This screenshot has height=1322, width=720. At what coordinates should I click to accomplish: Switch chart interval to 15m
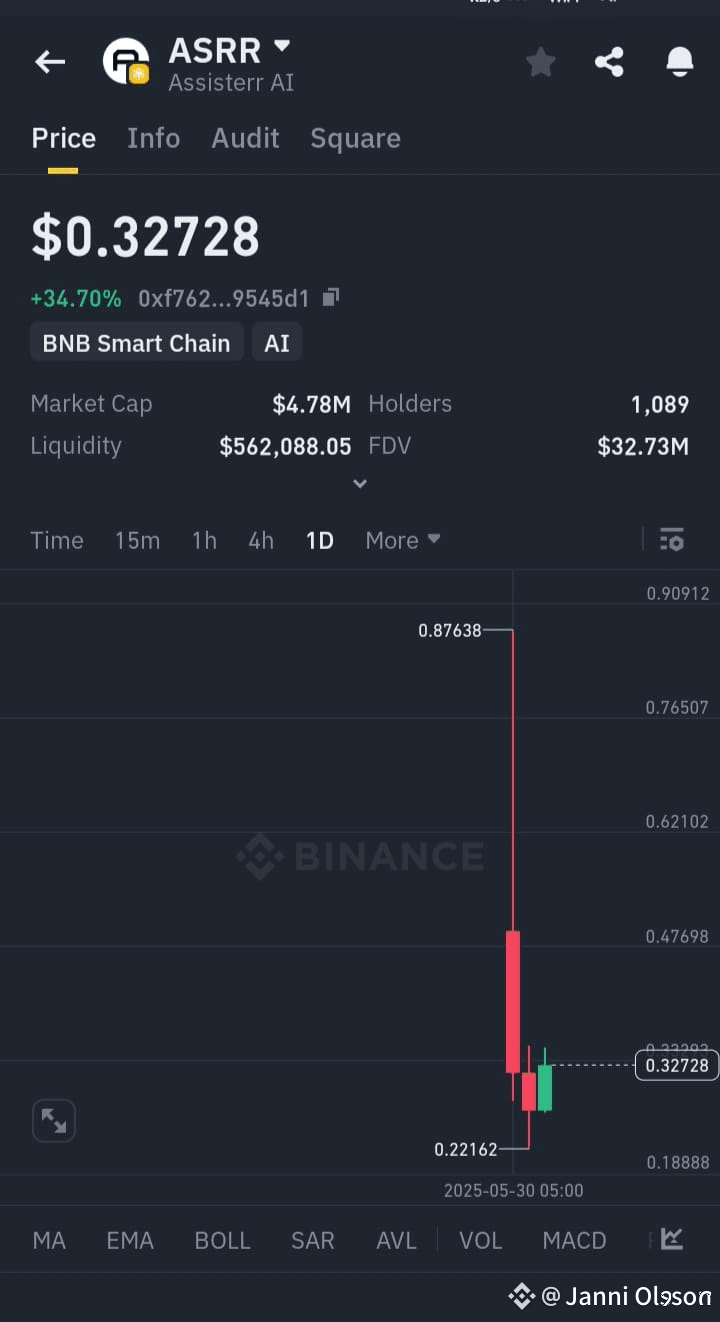pos(137,540)
